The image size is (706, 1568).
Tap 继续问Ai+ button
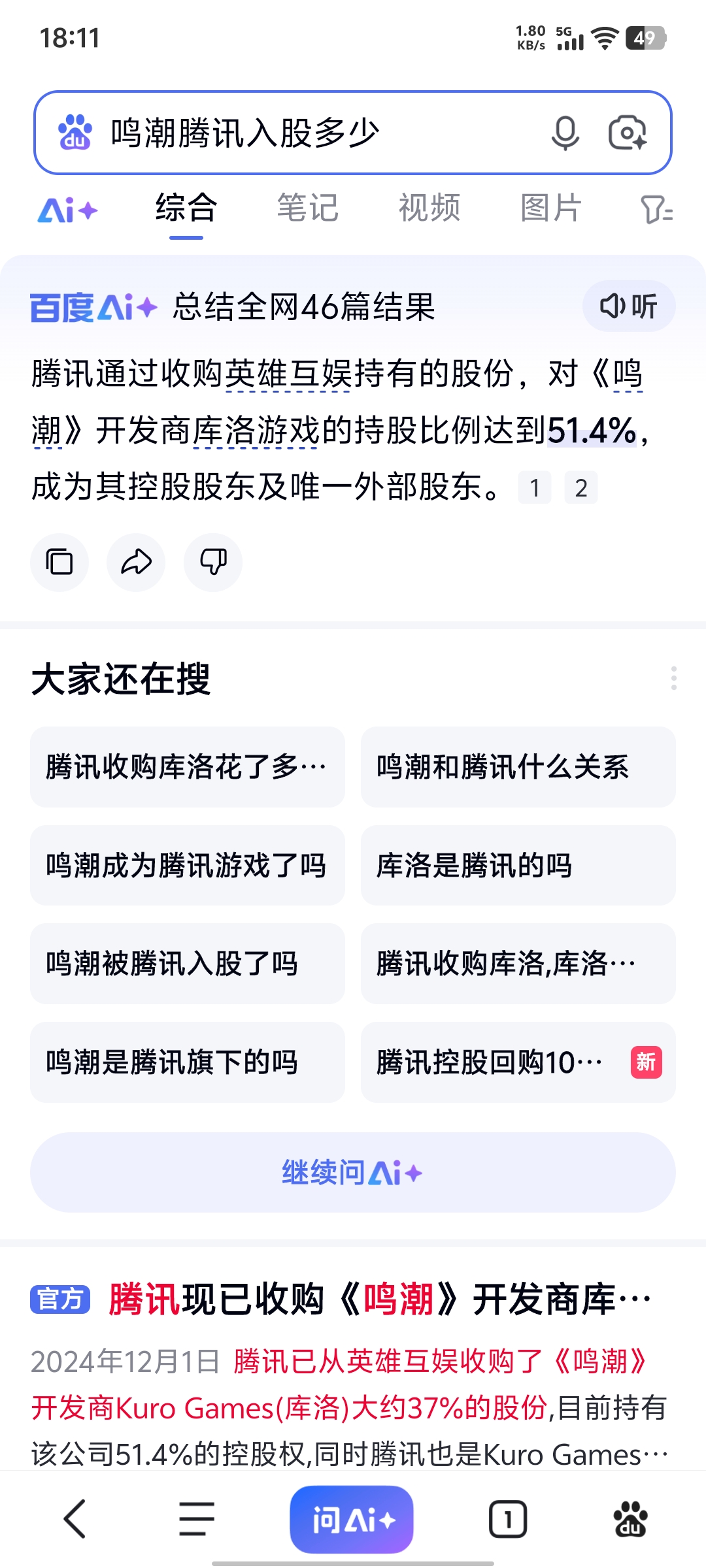(353, 1173)
